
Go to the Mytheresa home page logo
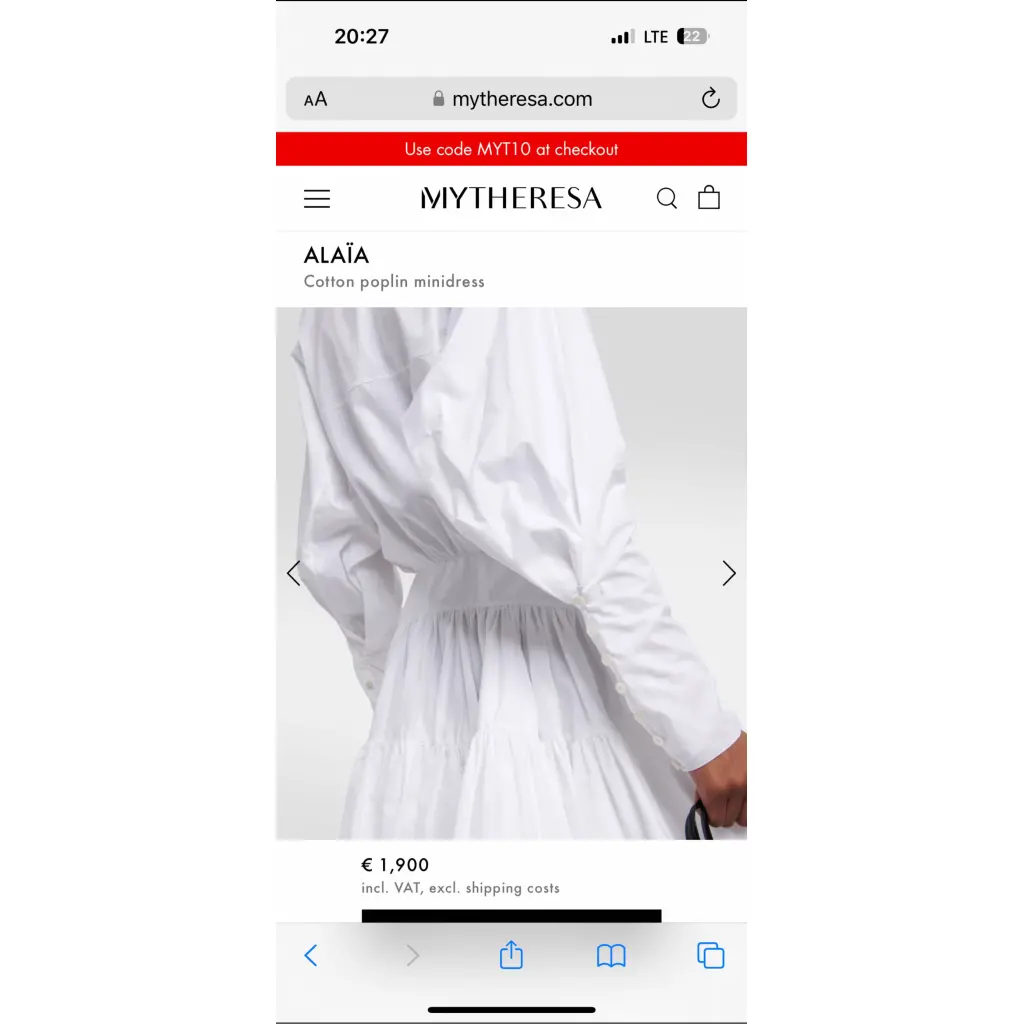coord(511,198)
